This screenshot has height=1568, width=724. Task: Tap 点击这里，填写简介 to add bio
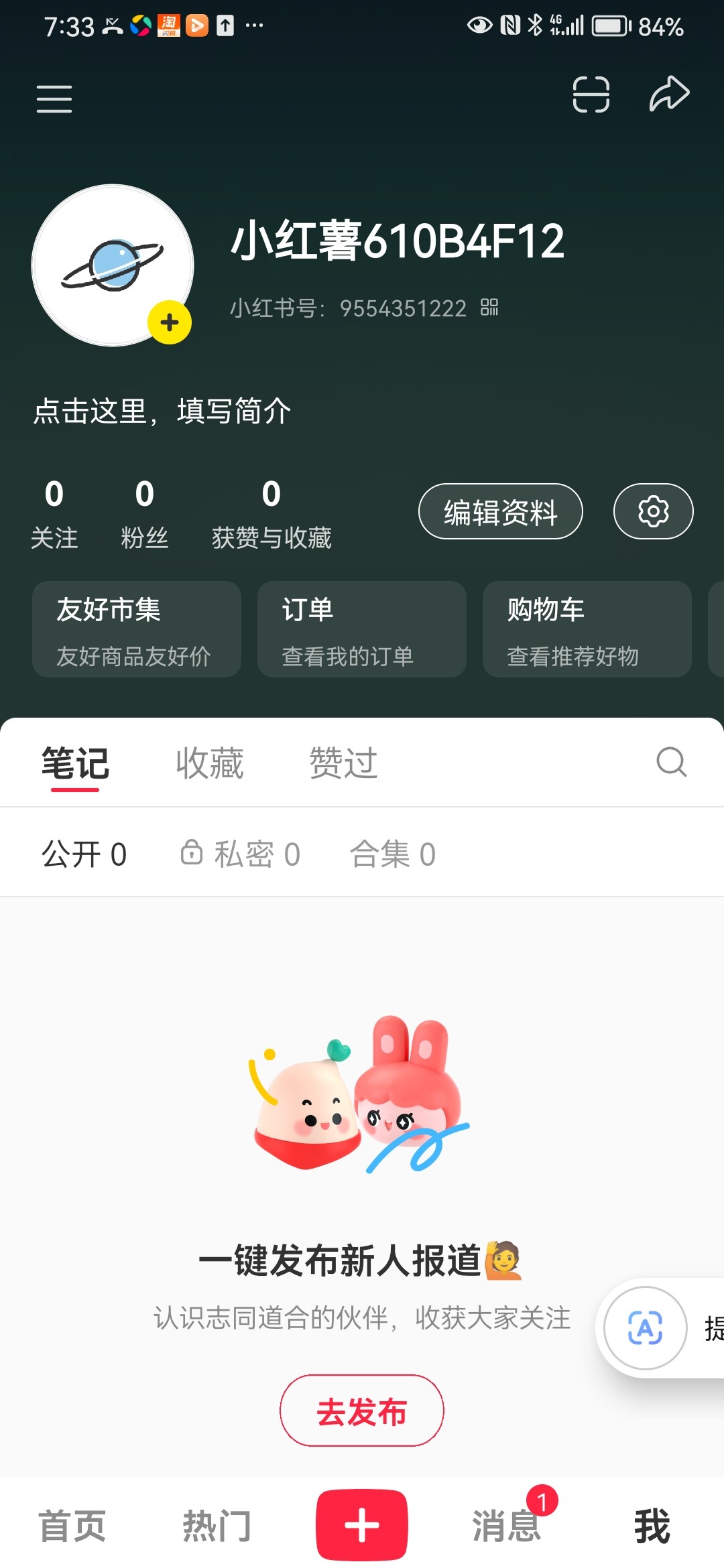(x=162, y=411)
